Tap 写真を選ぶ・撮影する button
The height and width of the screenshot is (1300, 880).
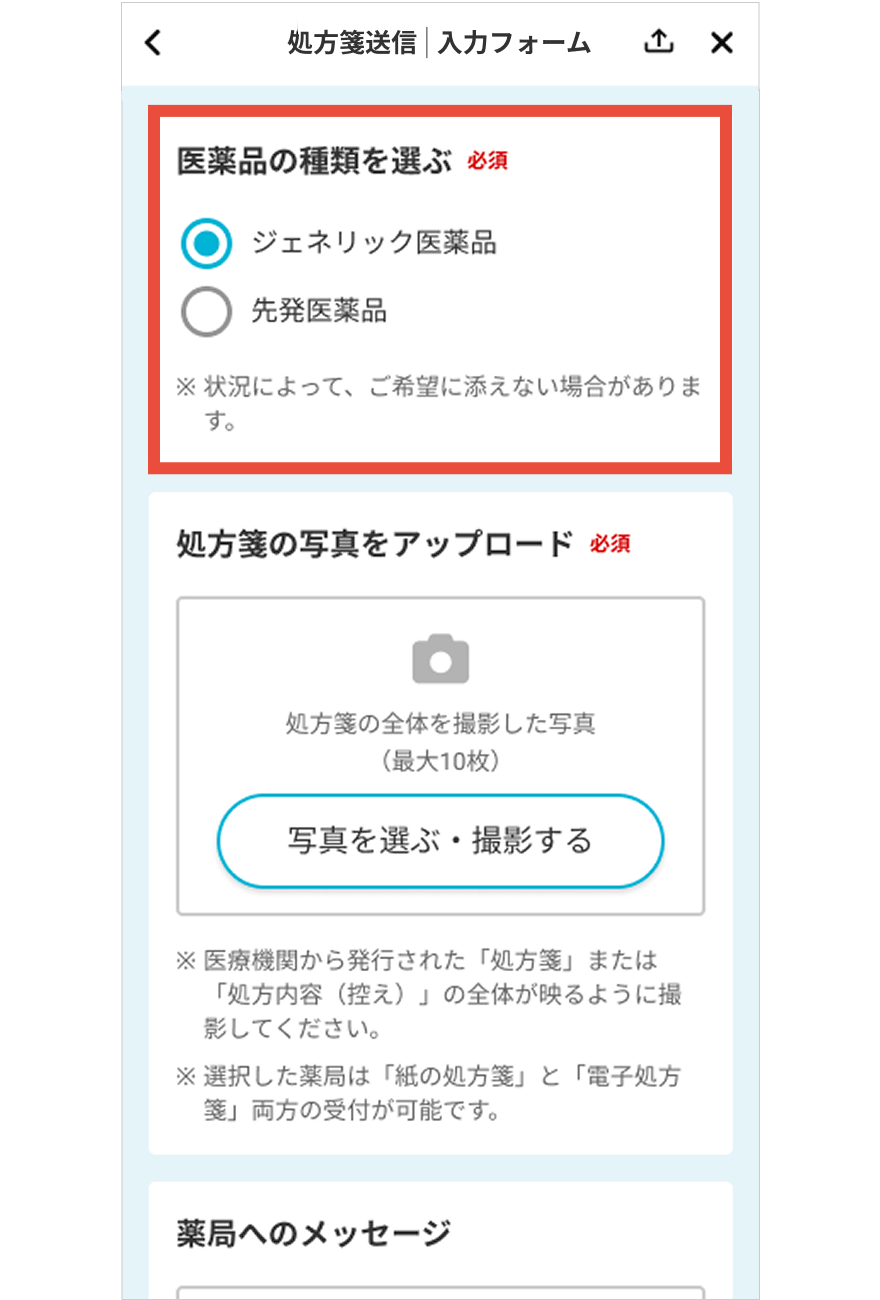click(x=440, y=841)
